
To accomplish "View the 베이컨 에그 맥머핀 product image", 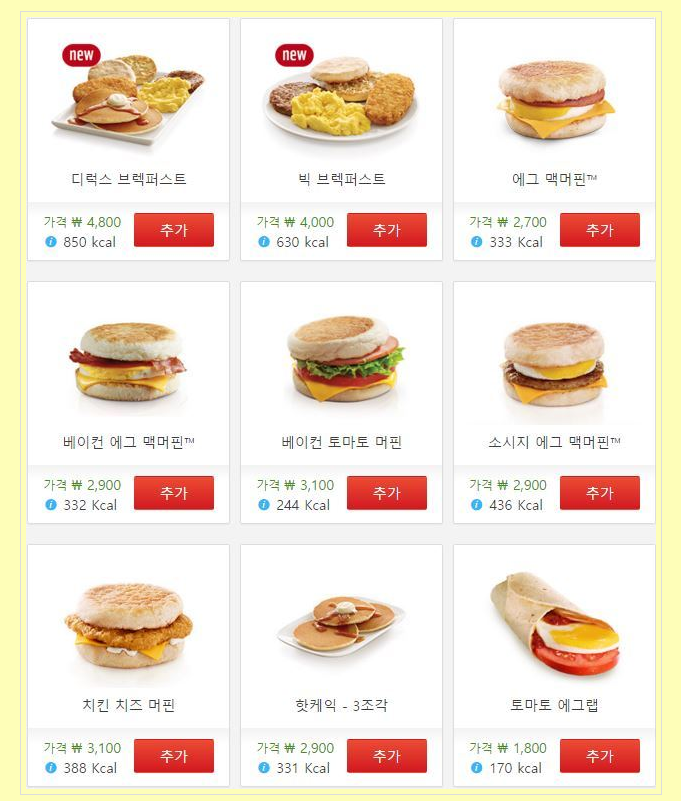I will [x=128, y=361].
